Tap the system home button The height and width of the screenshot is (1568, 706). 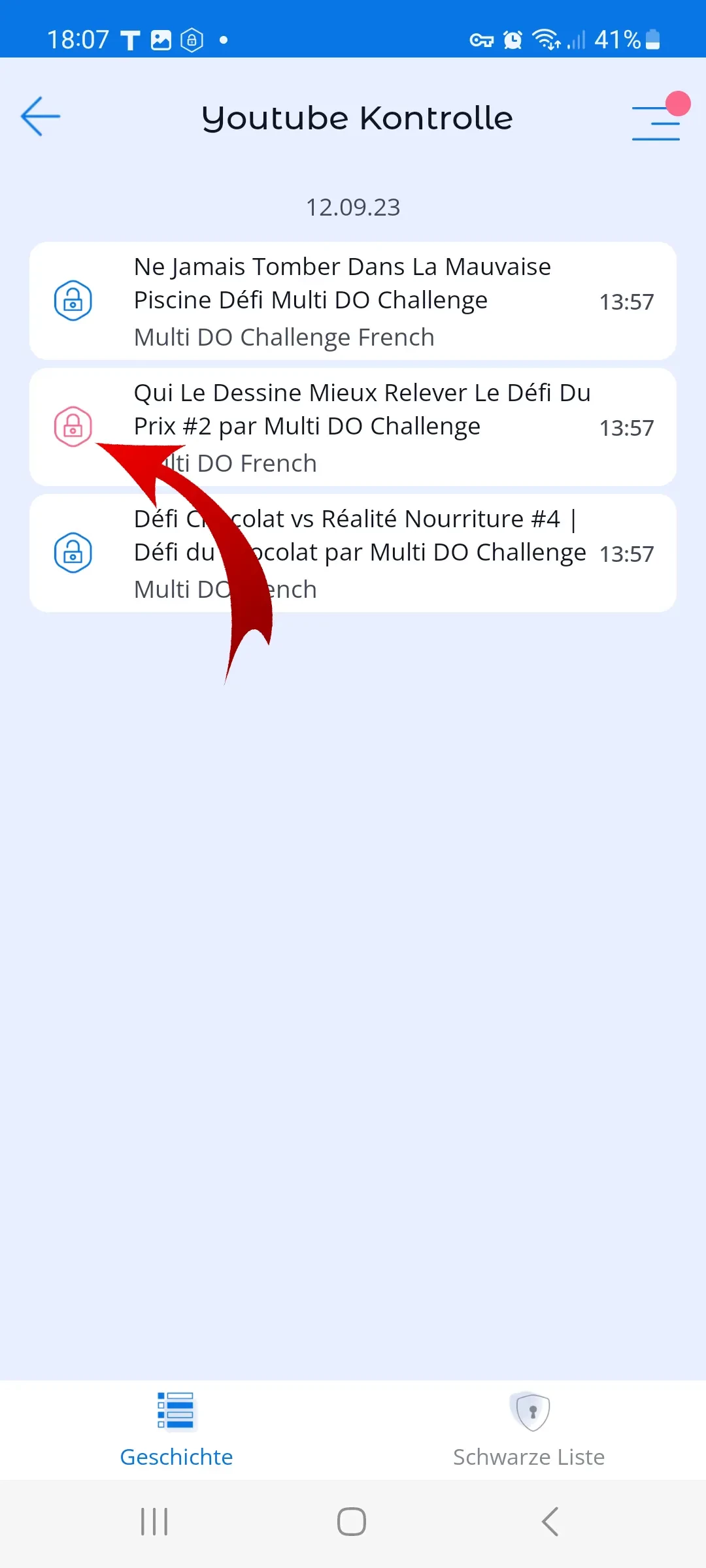tap(352, 1522)
